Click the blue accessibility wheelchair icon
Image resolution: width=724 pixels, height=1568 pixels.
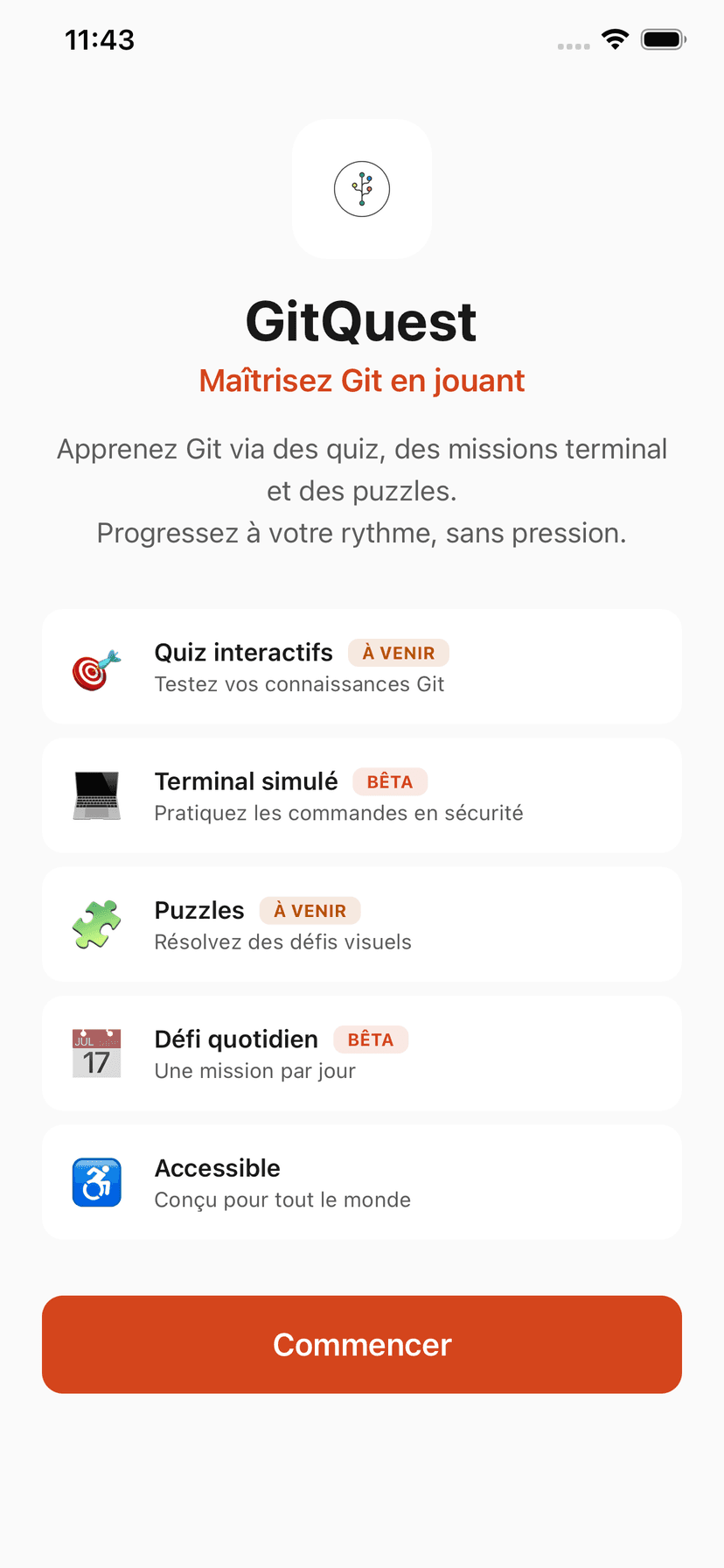click(x=96, y=1181)
